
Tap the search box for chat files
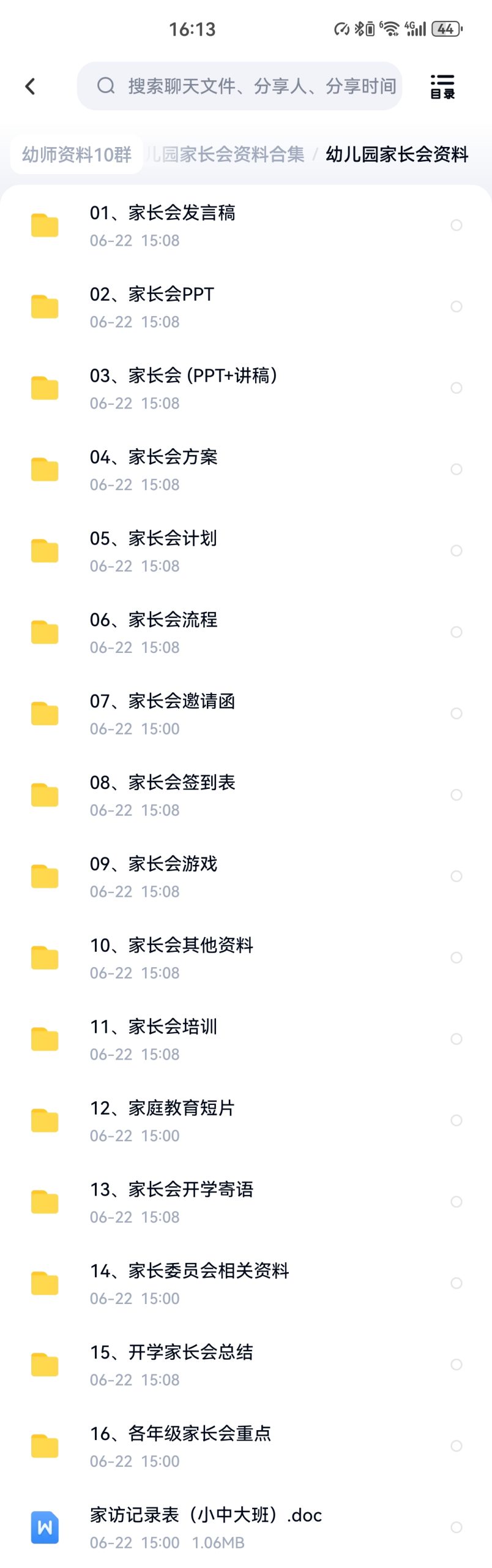tap(245, 86)
